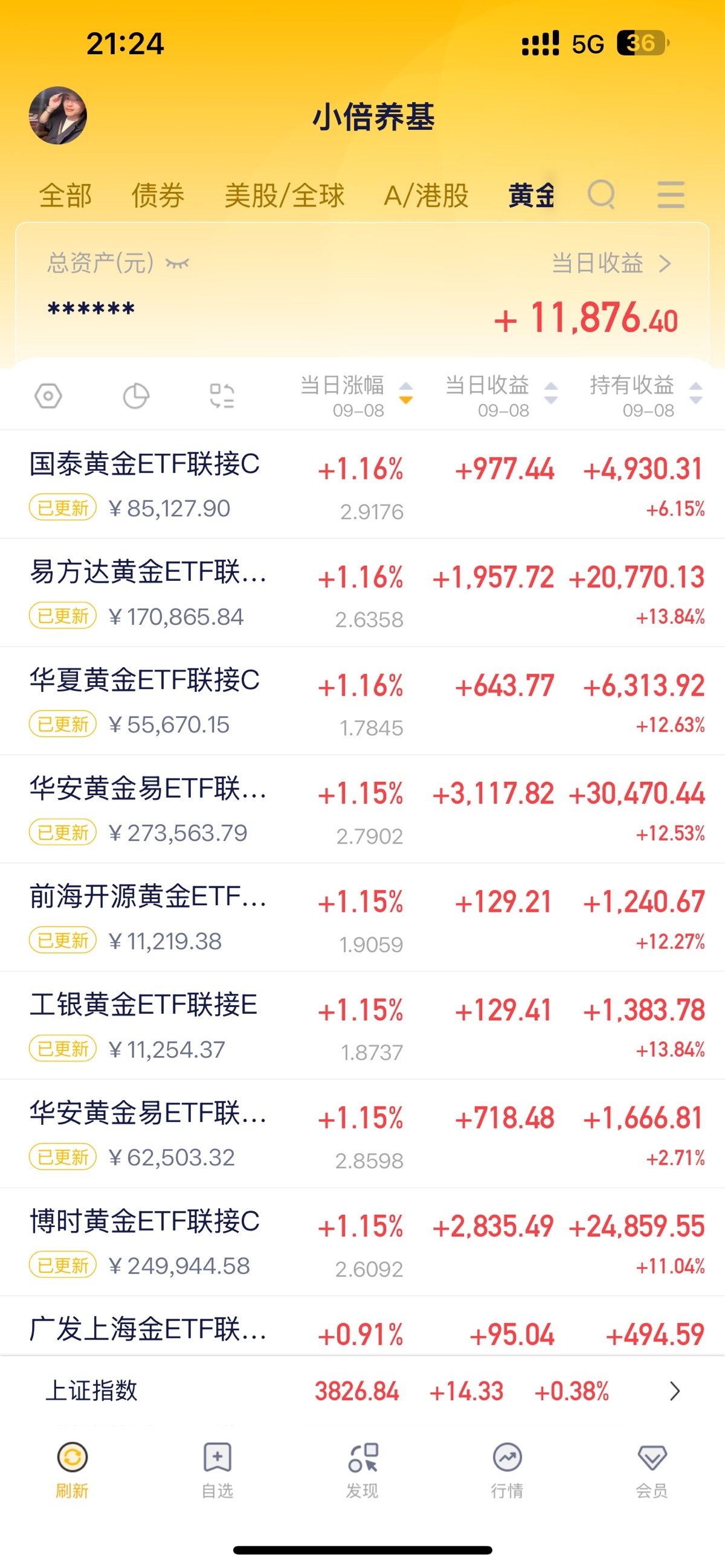The width and height of the screenshot is (725, 1568).
Task: Open the pie chart icon
Action: (136, 396)
